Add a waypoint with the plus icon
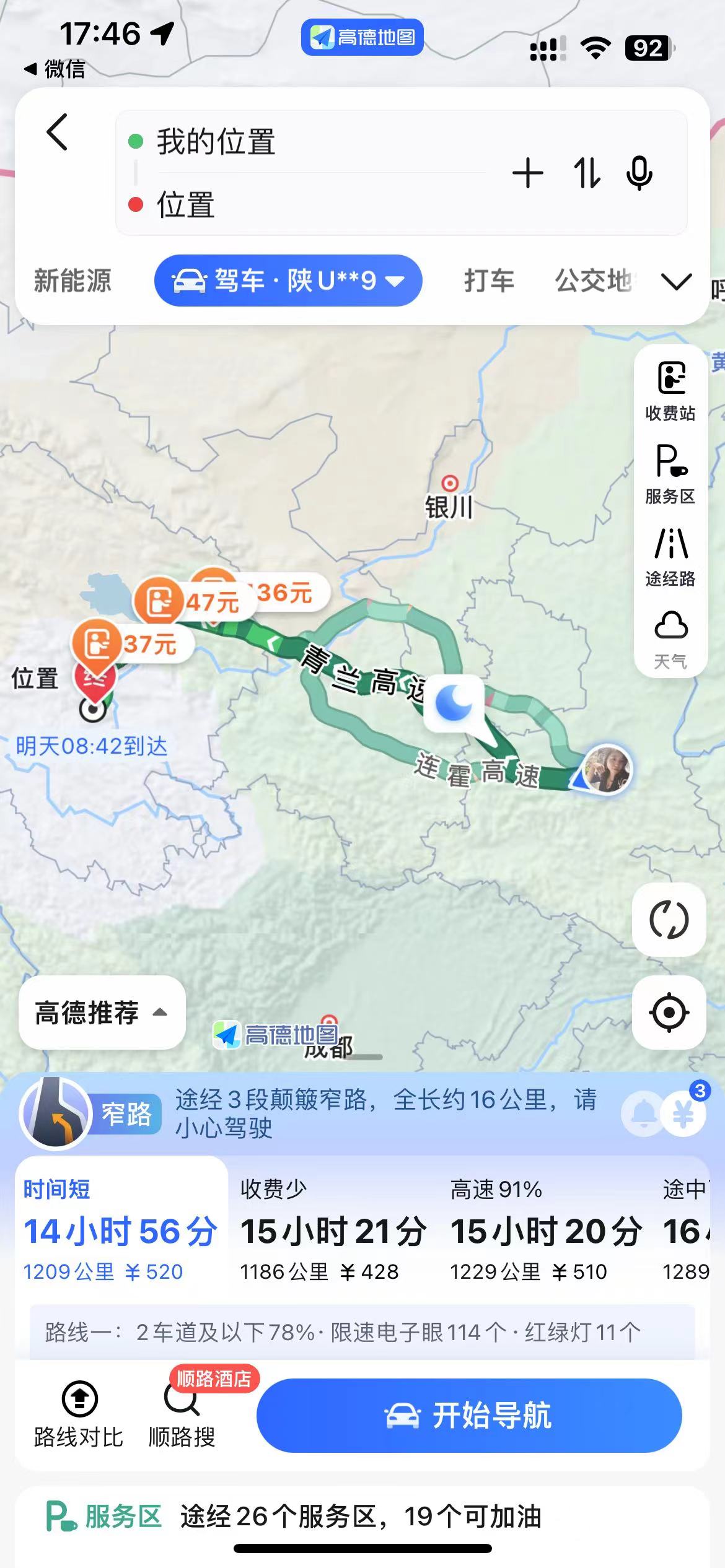 tap(528, 173)
